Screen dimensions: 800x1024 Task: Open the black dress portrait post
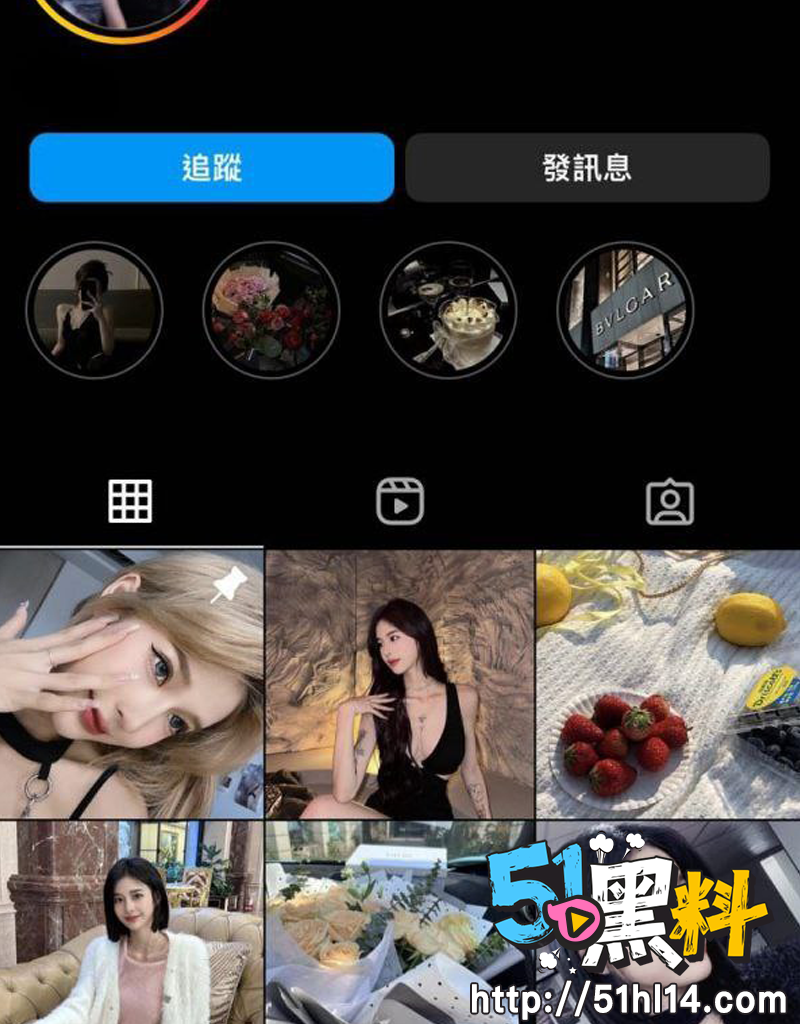pyautogui.click(x=400, y=684)
